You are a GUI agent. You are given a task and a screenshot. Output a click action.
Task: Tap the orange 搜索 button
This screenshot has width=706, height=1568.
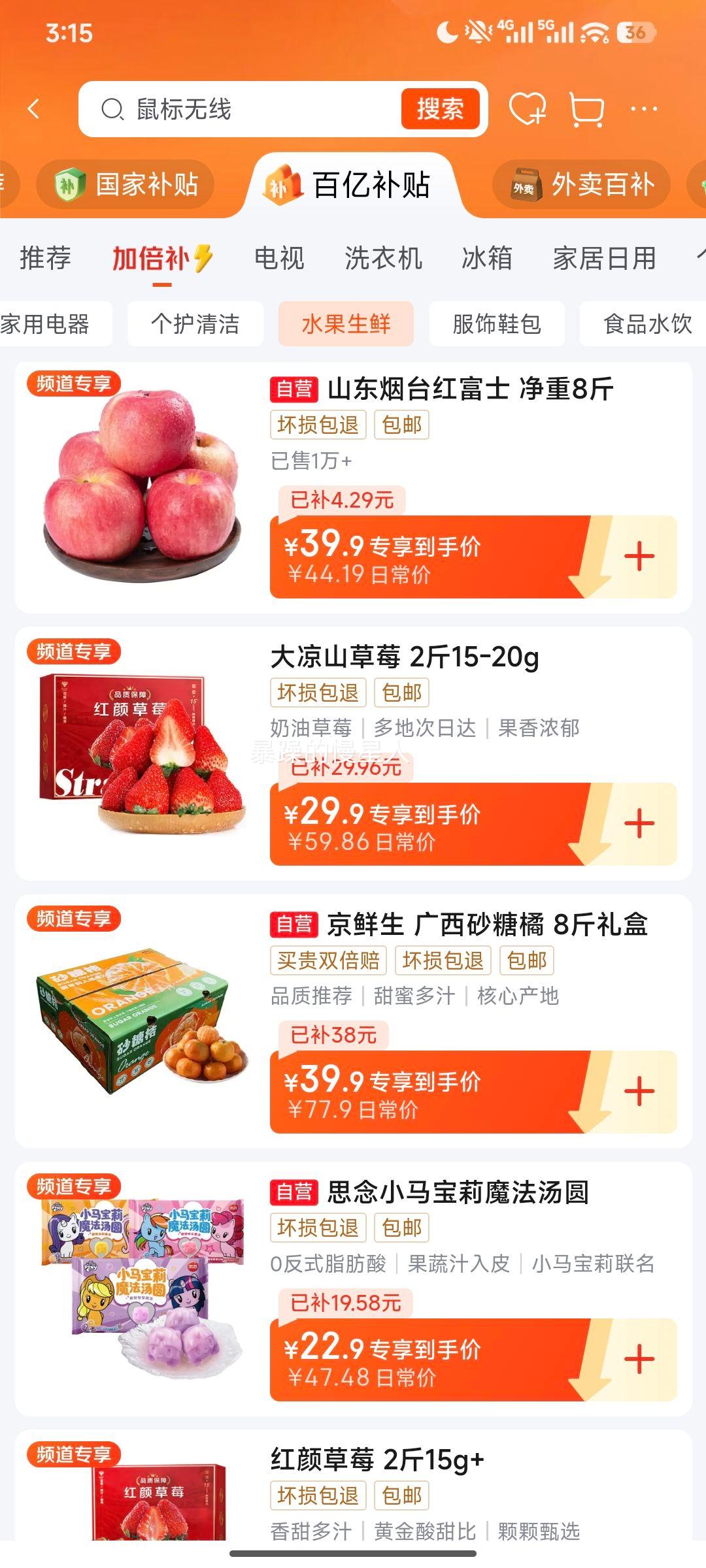click(x=440, y=109)
